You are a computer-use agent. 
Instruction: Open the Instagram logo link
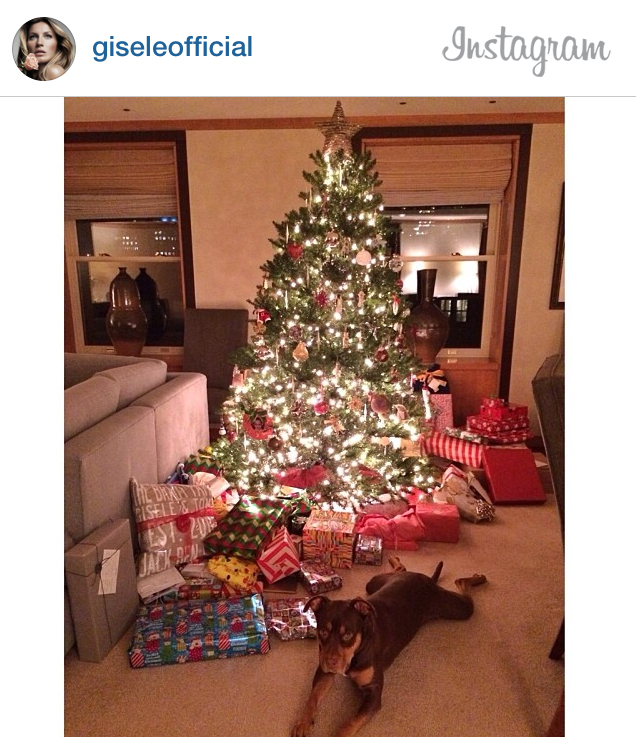click(x=526, y=49)
